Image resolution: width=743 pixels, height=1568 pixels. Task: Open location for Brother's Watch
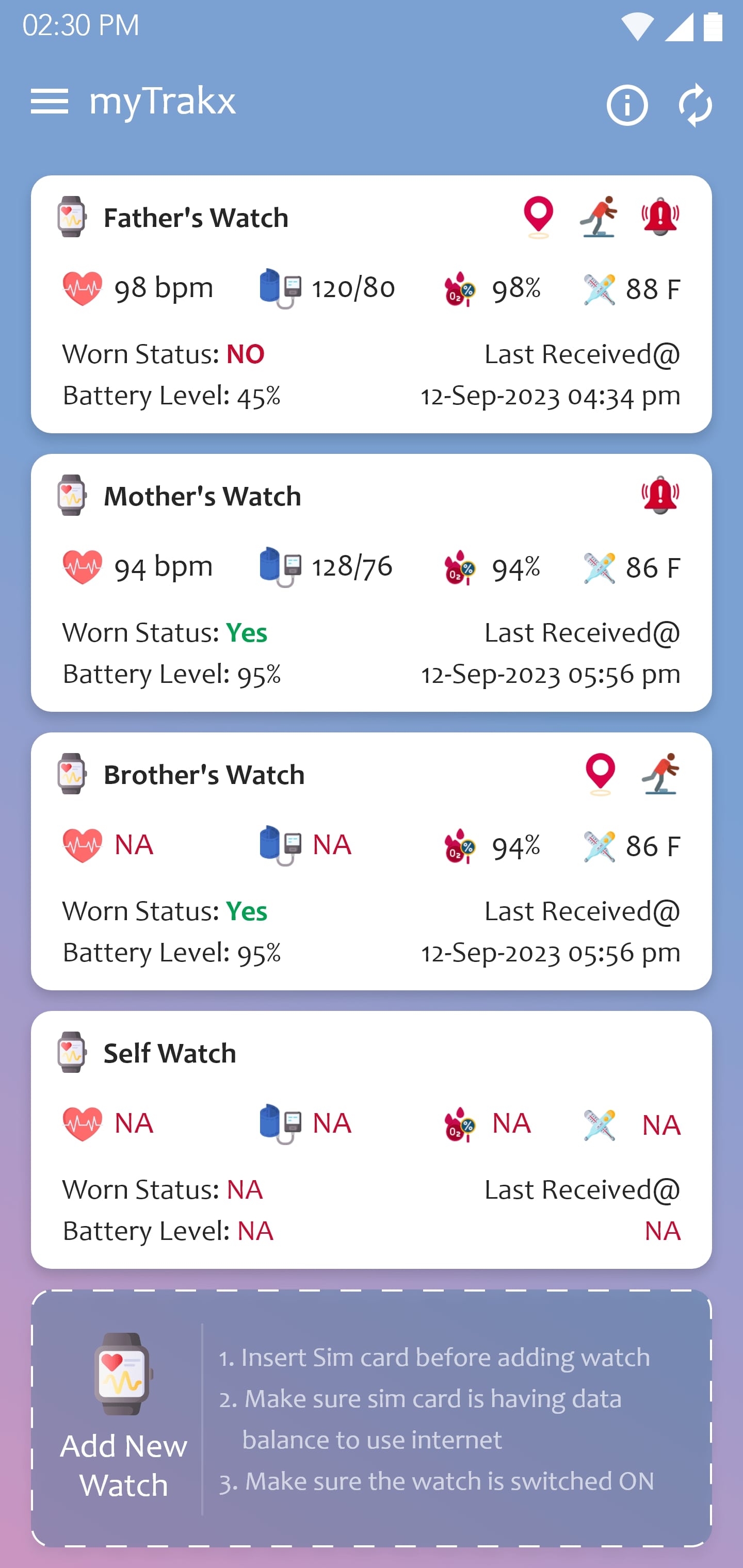click(x=601, y=774)
